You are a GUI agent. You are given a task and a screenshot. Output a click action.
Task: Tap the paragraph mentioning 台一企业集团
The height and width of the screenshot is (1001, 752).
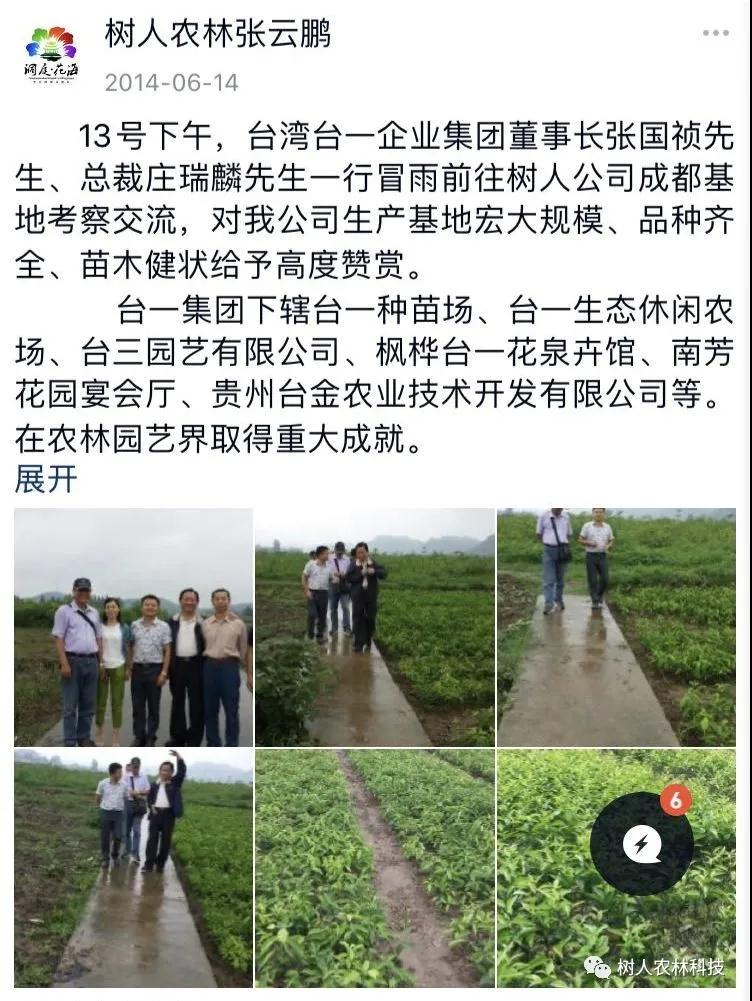click(376, 195)
